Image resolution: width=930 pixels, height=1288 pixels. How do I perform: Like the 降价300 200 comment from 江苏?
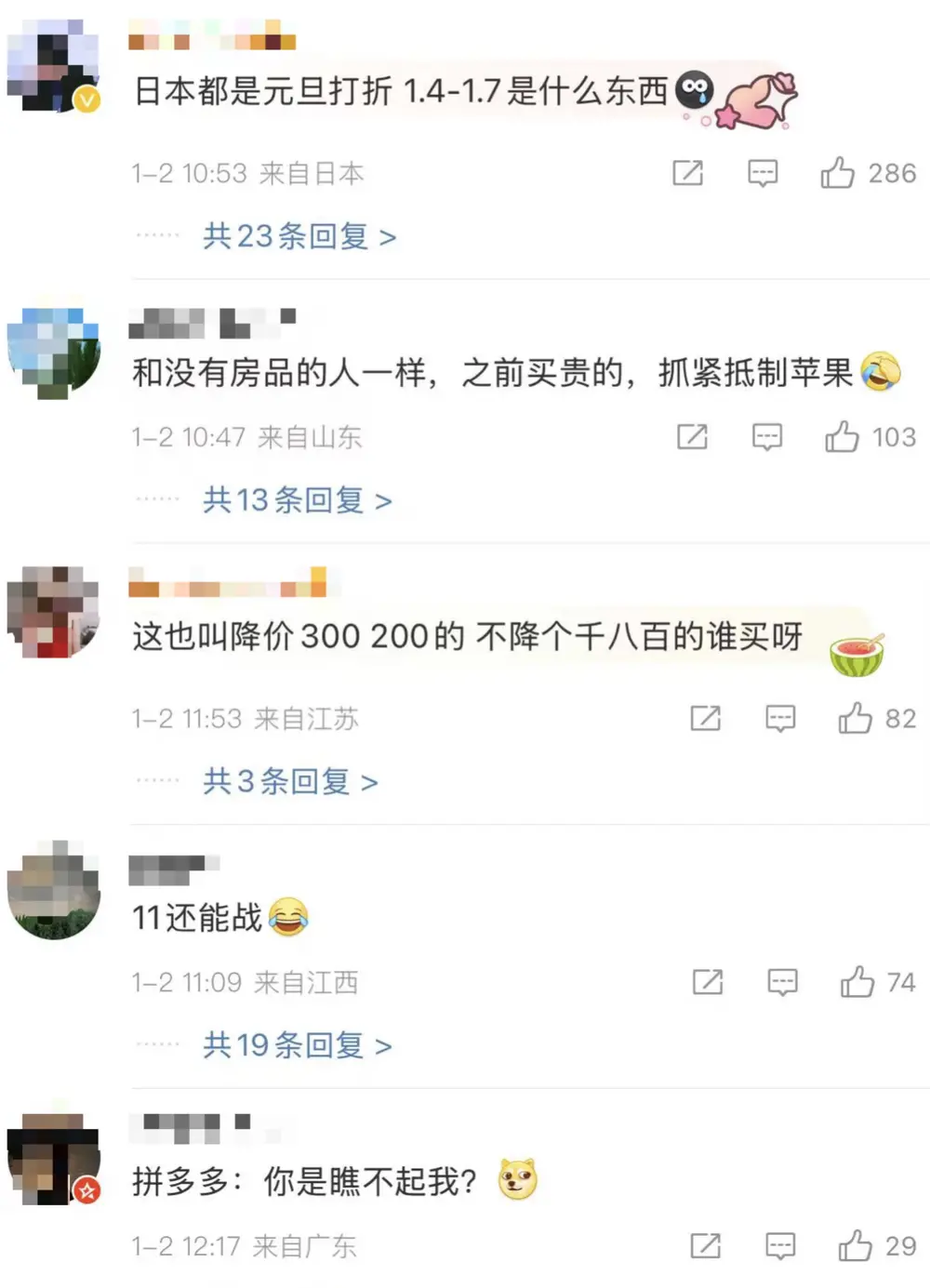pos(856,719)
